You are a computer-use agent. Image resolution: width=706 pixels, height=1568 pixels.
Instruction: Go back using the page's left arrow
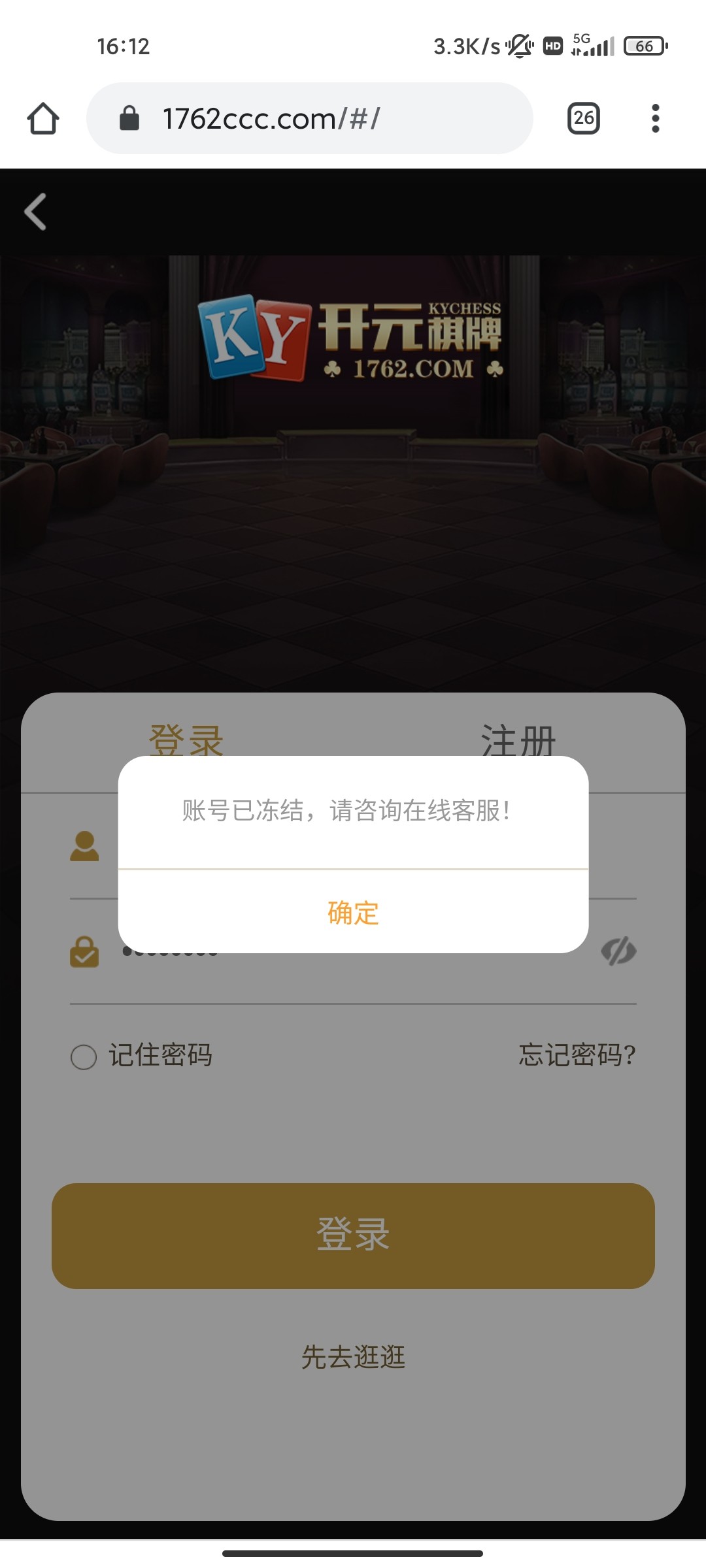[x=35, y=212]
